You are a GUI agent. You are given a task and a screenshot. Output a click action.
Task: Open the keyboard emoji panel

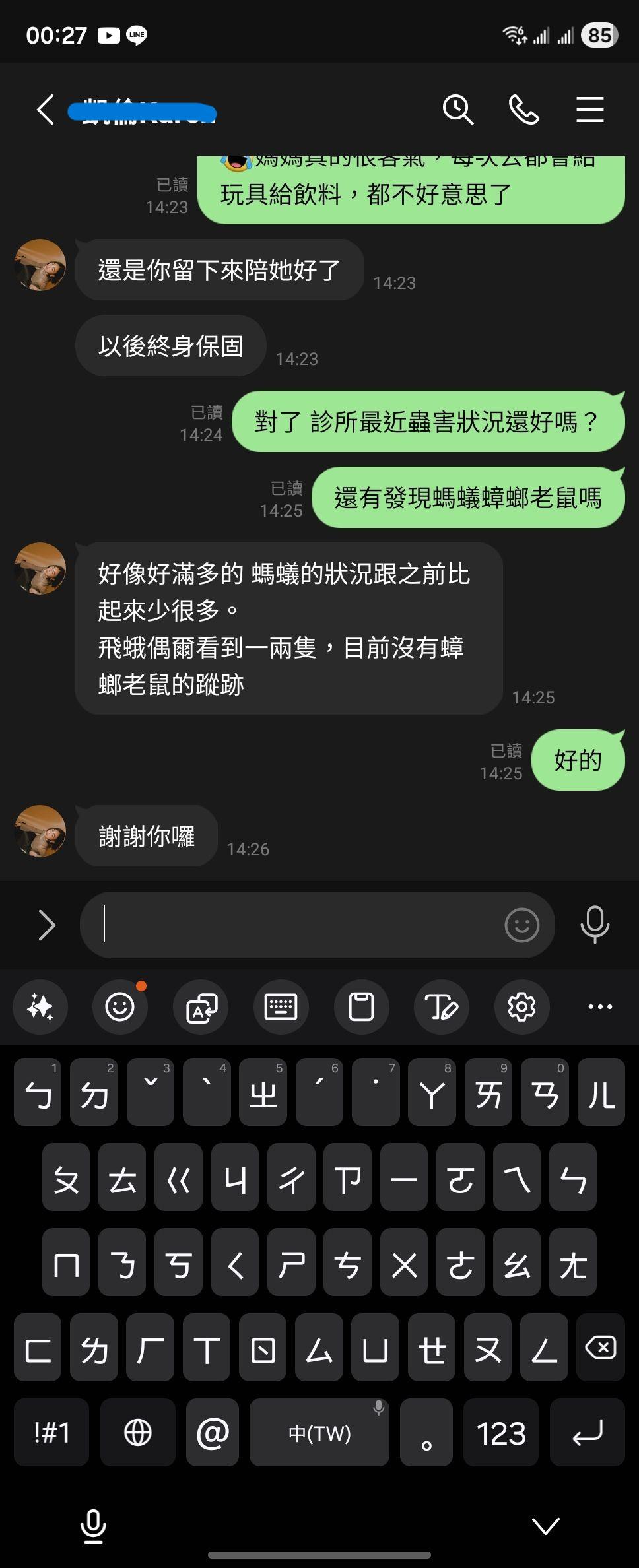[x=120, y=1007]
